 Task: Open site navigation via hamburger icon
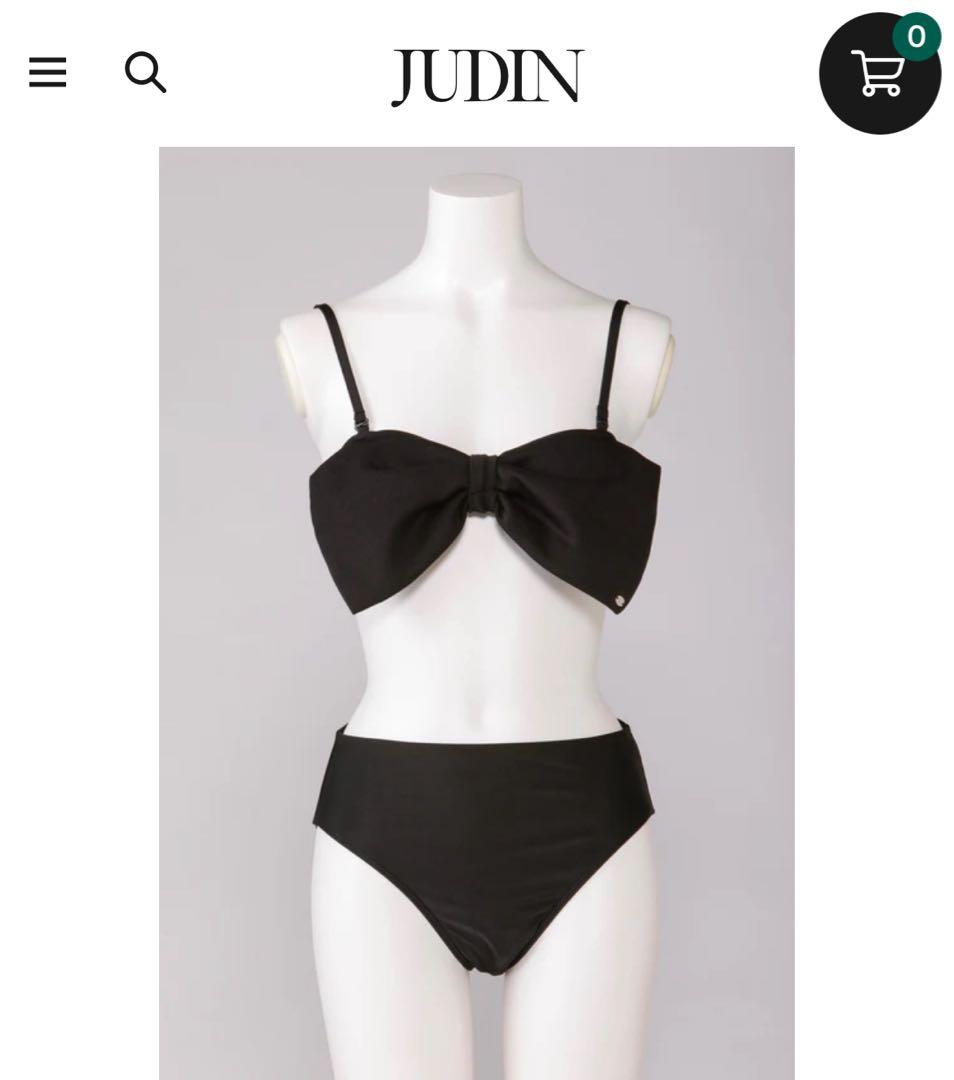tap(48, 71)
